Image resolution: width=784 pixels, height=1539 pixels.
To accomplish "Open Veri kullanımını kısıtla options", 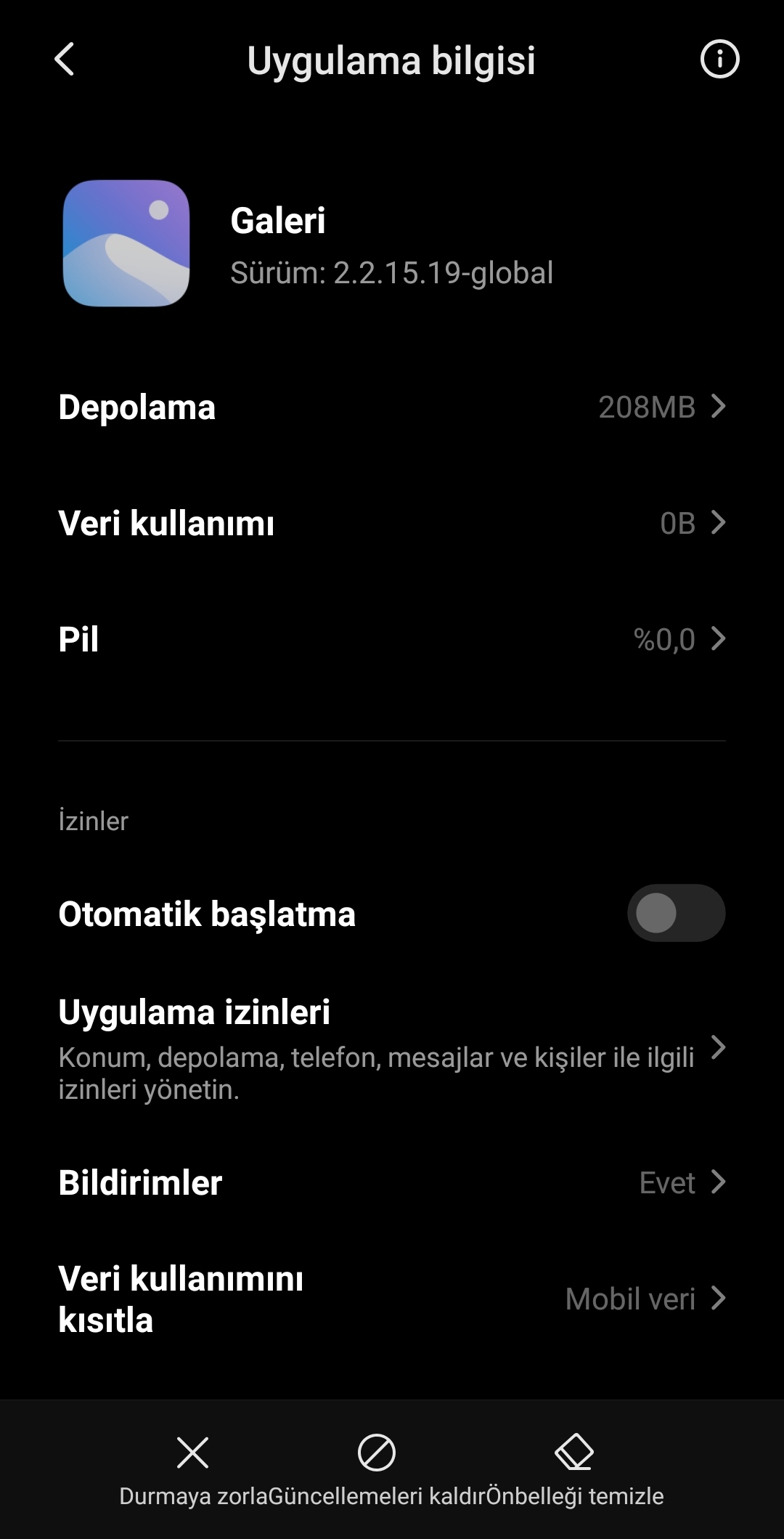I will (x=392, y=1299).
